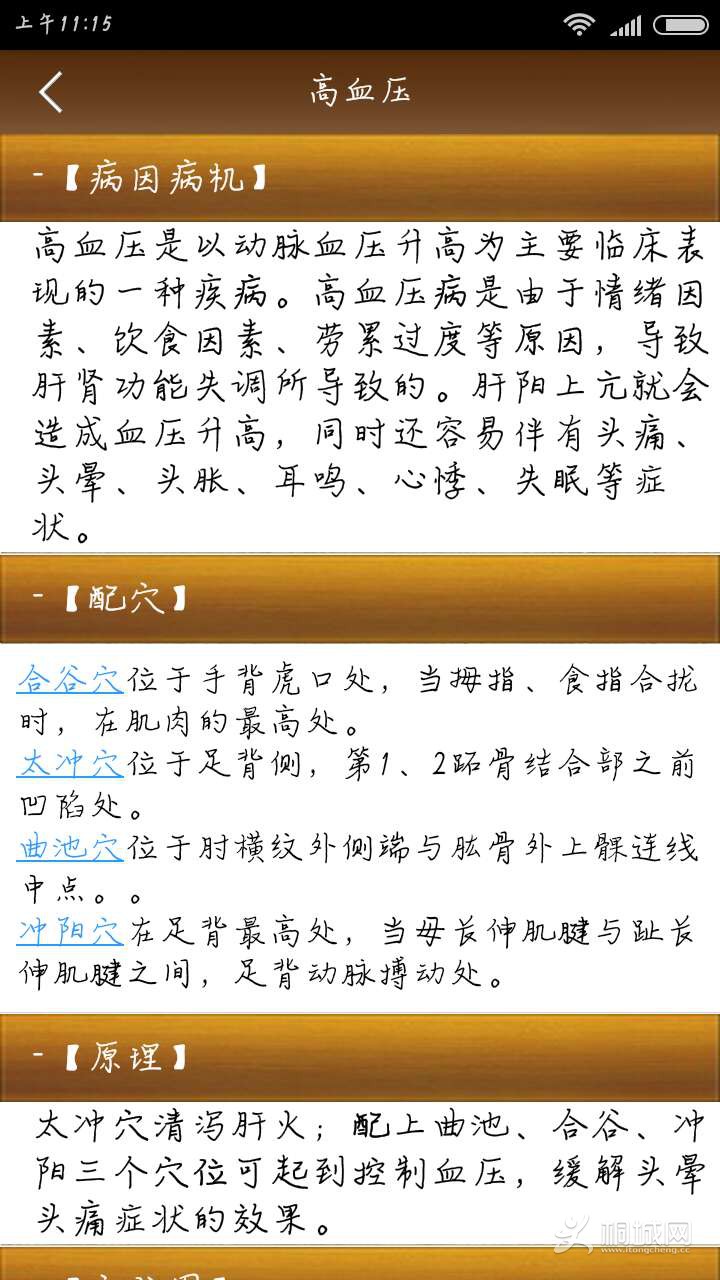
Task: Open the 曲池穴 acupoint link
Action: 70,848
